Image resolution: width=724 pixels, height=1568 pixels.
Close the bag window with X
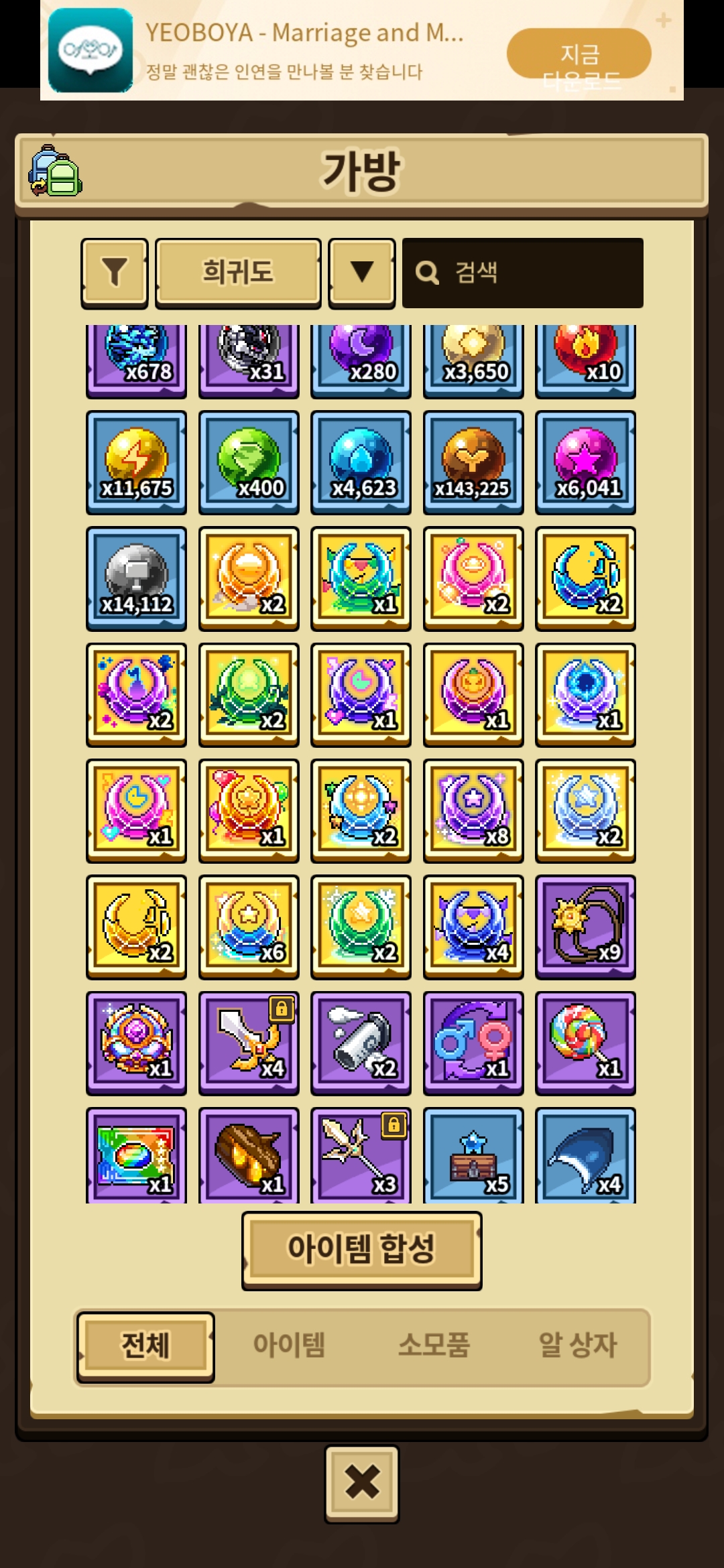coord(362,1484)
